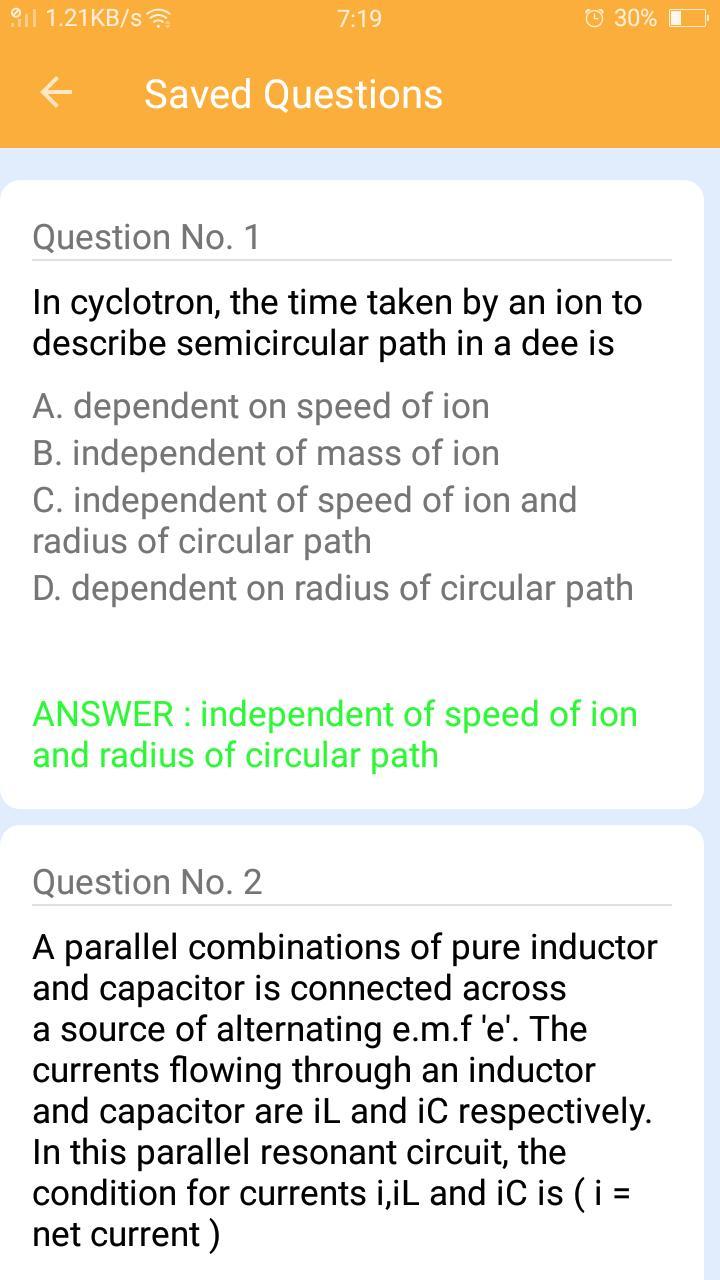720x1280 pixels.
Task: Tap the Question No. 2 header
Action: [147, 882]
